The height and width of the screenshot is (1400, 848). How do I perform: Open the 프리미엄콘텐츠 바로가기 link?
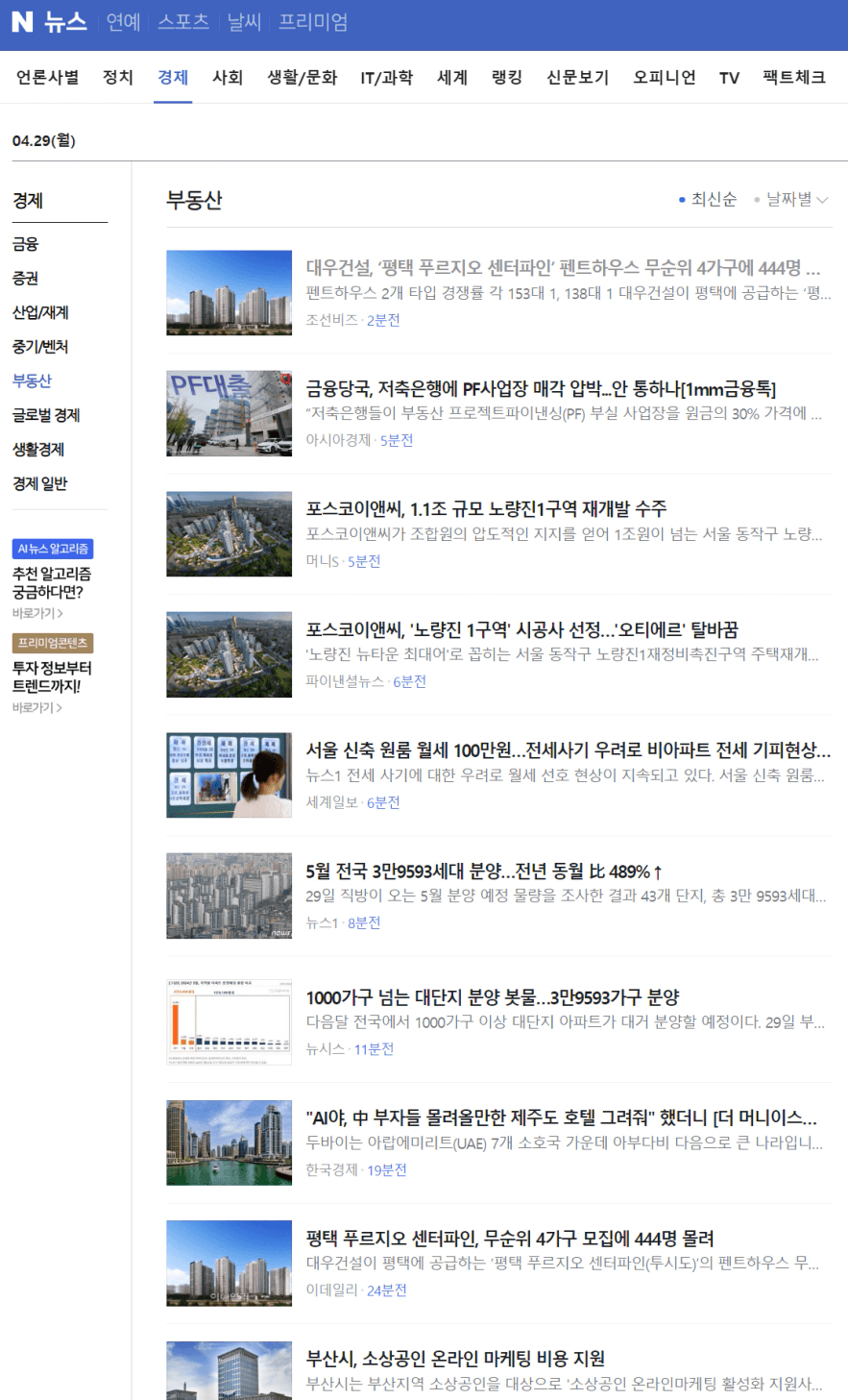click(38, 707)
